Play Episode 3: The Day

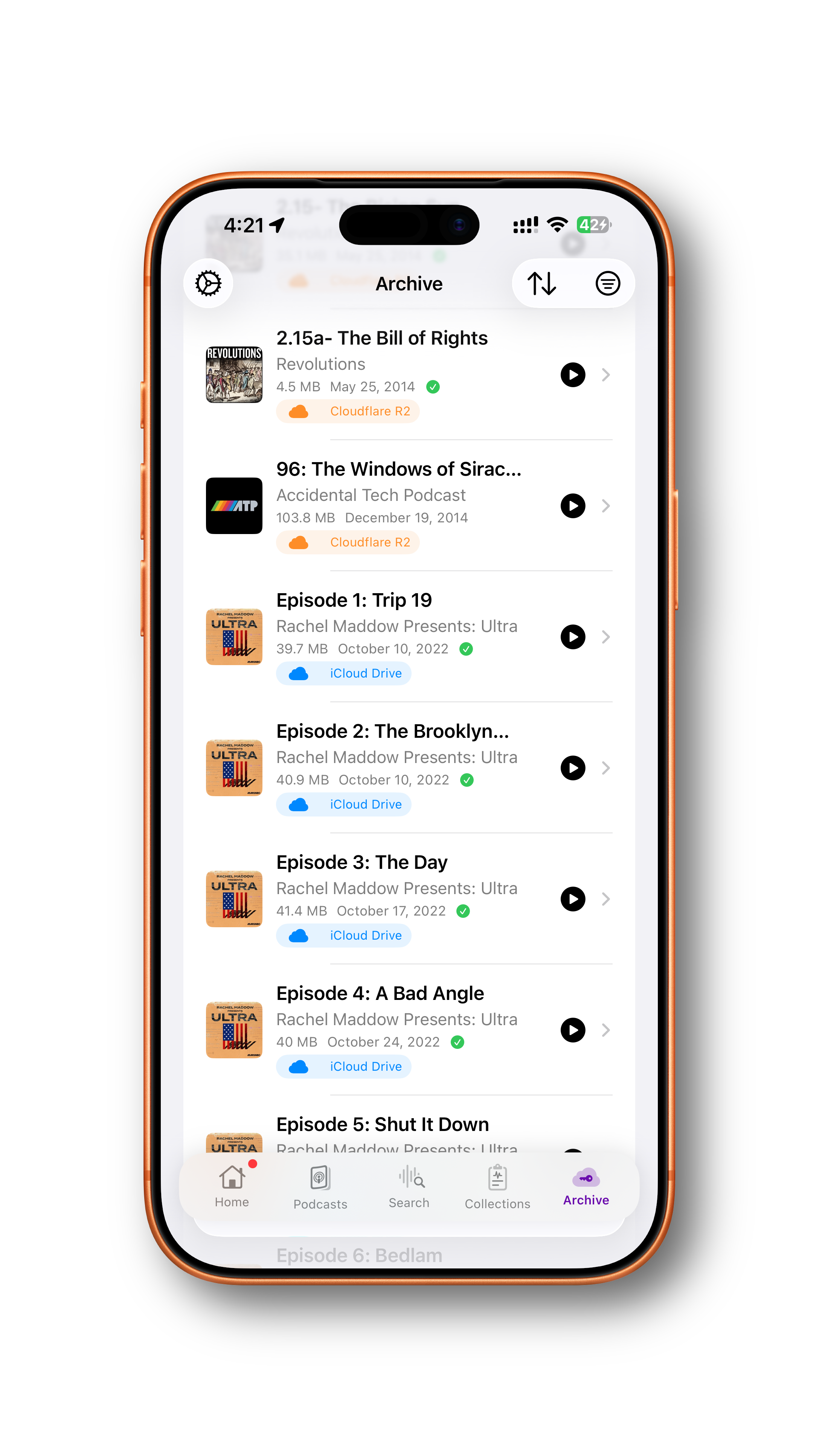pos(573,899)
